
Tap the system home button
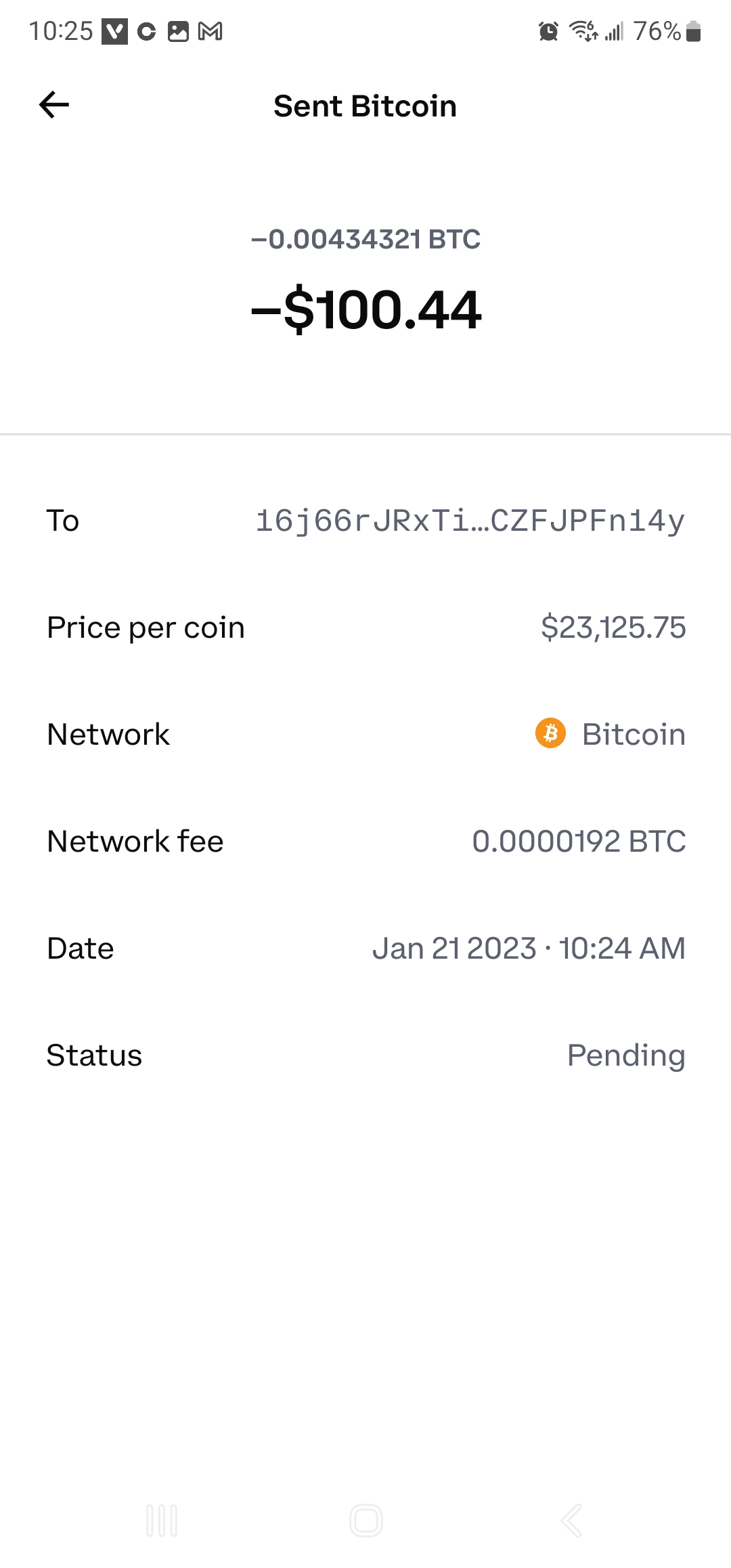point(366,1521)
